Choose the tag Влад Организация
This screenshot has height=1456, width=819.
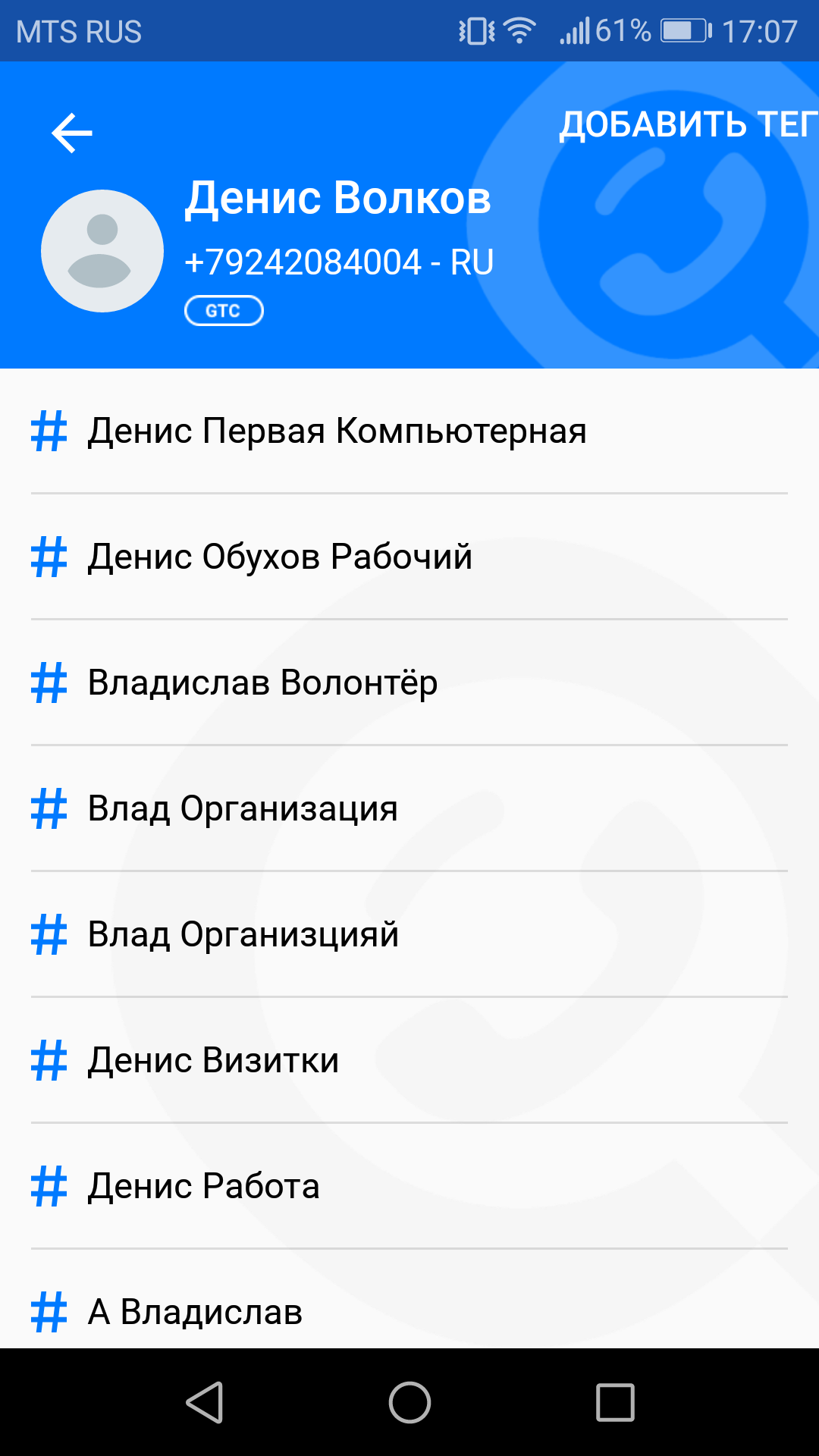coord(243,808)
